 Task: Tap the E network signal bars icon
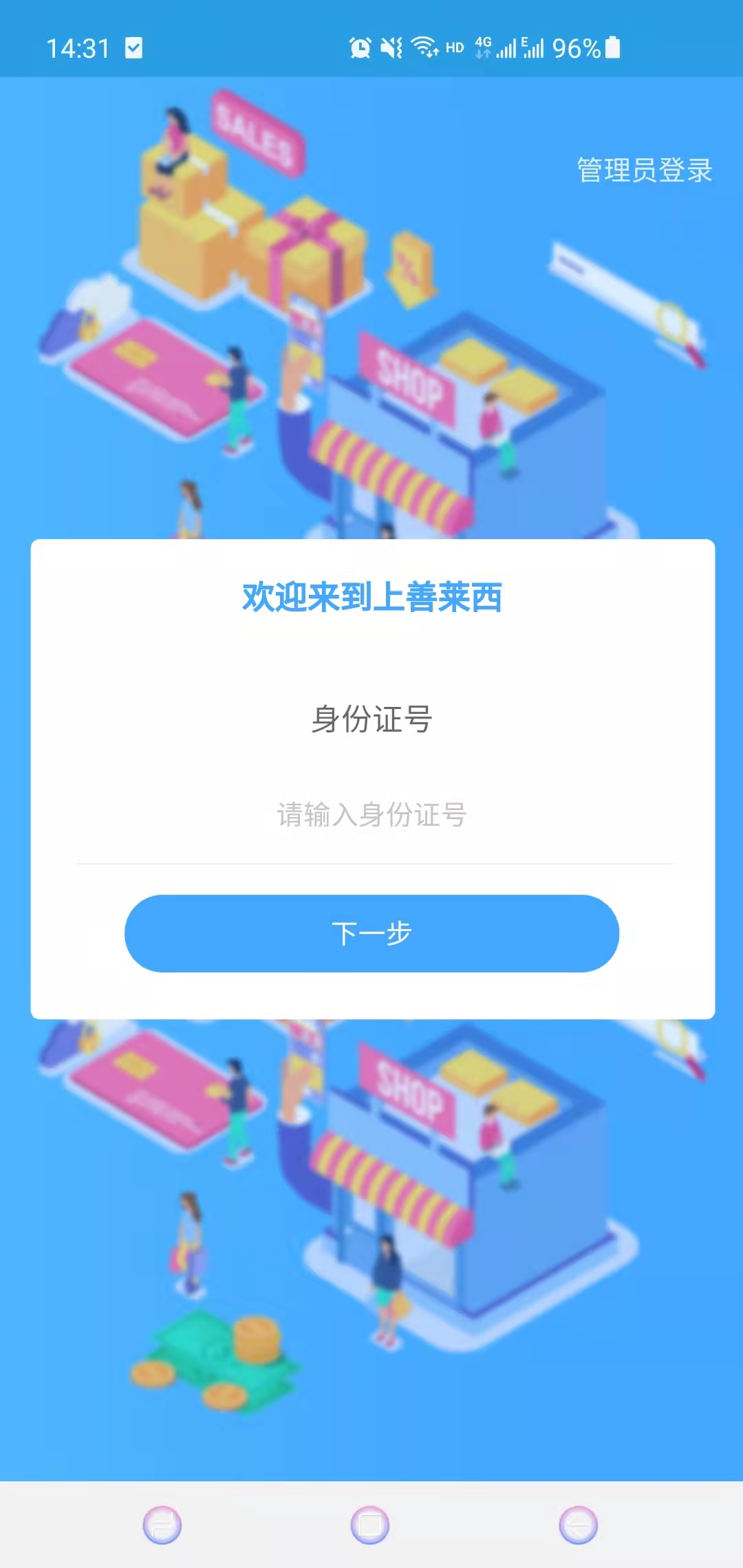click(530, 47)
